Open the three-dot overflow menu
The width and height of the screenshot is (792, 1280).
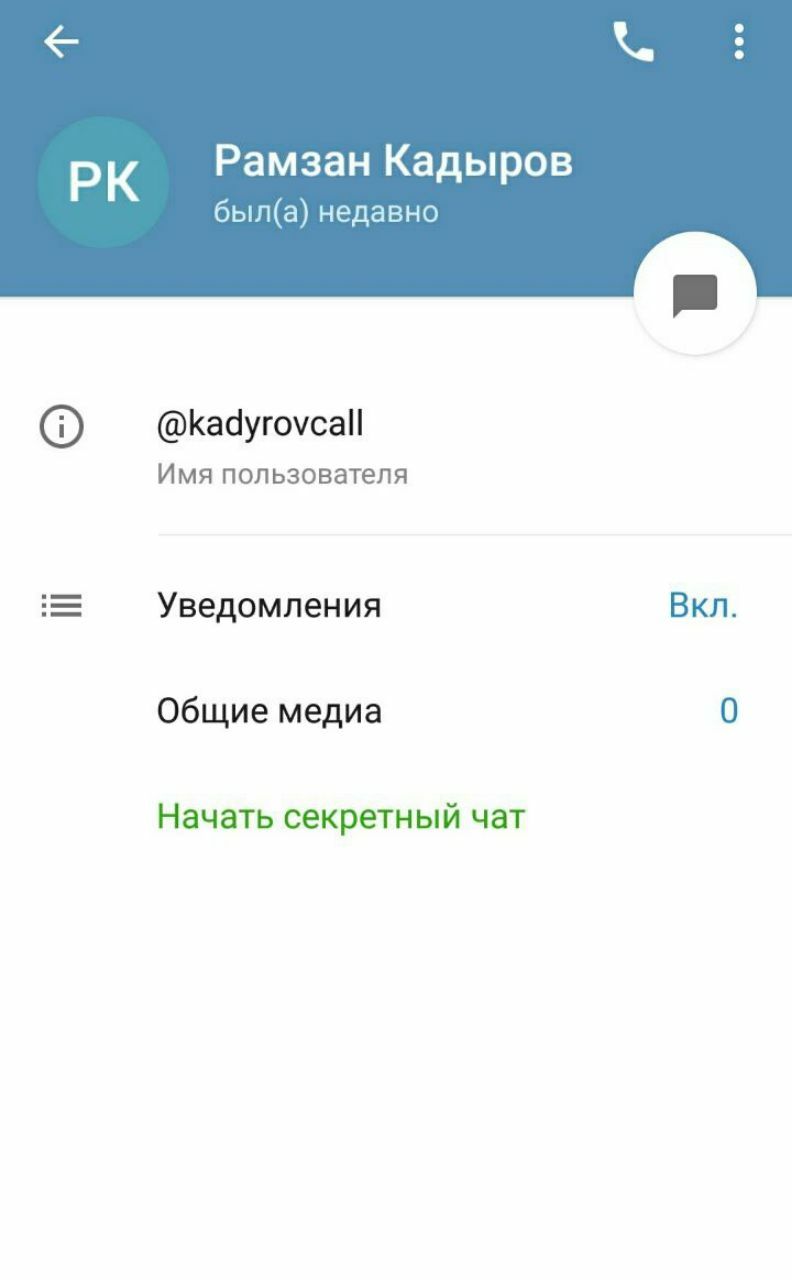739,42
